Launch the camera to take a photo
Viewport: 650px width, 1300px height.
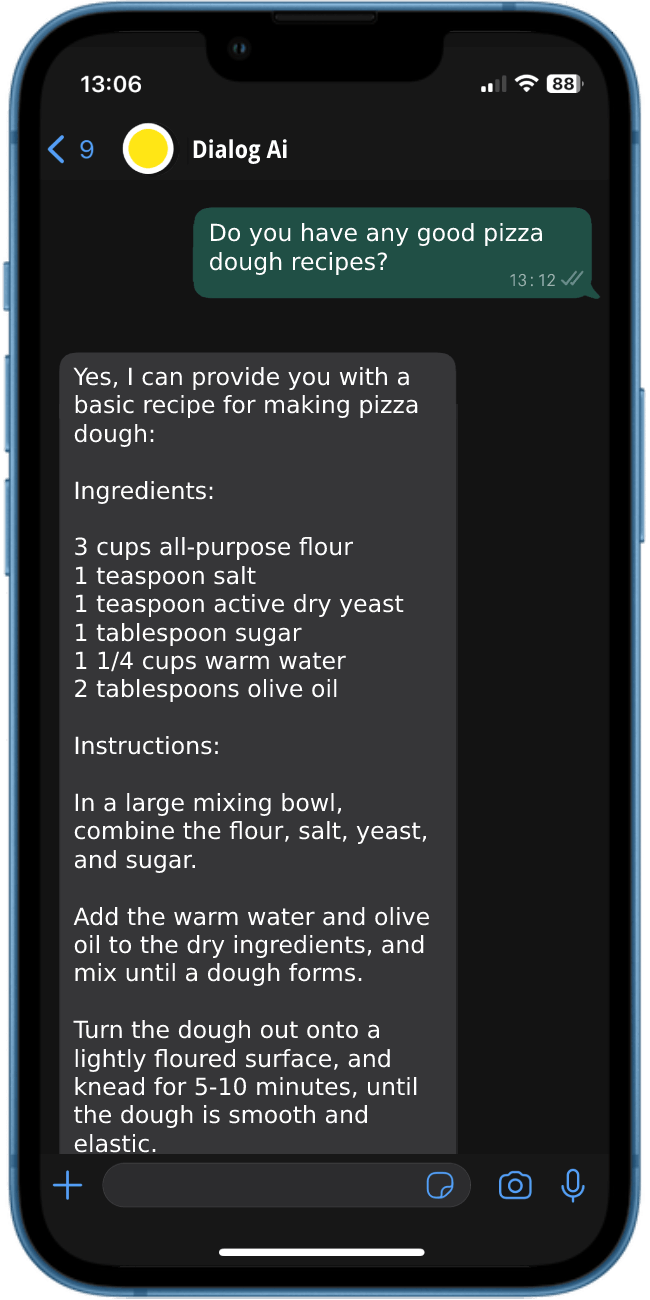click(x=515, y=1186)
